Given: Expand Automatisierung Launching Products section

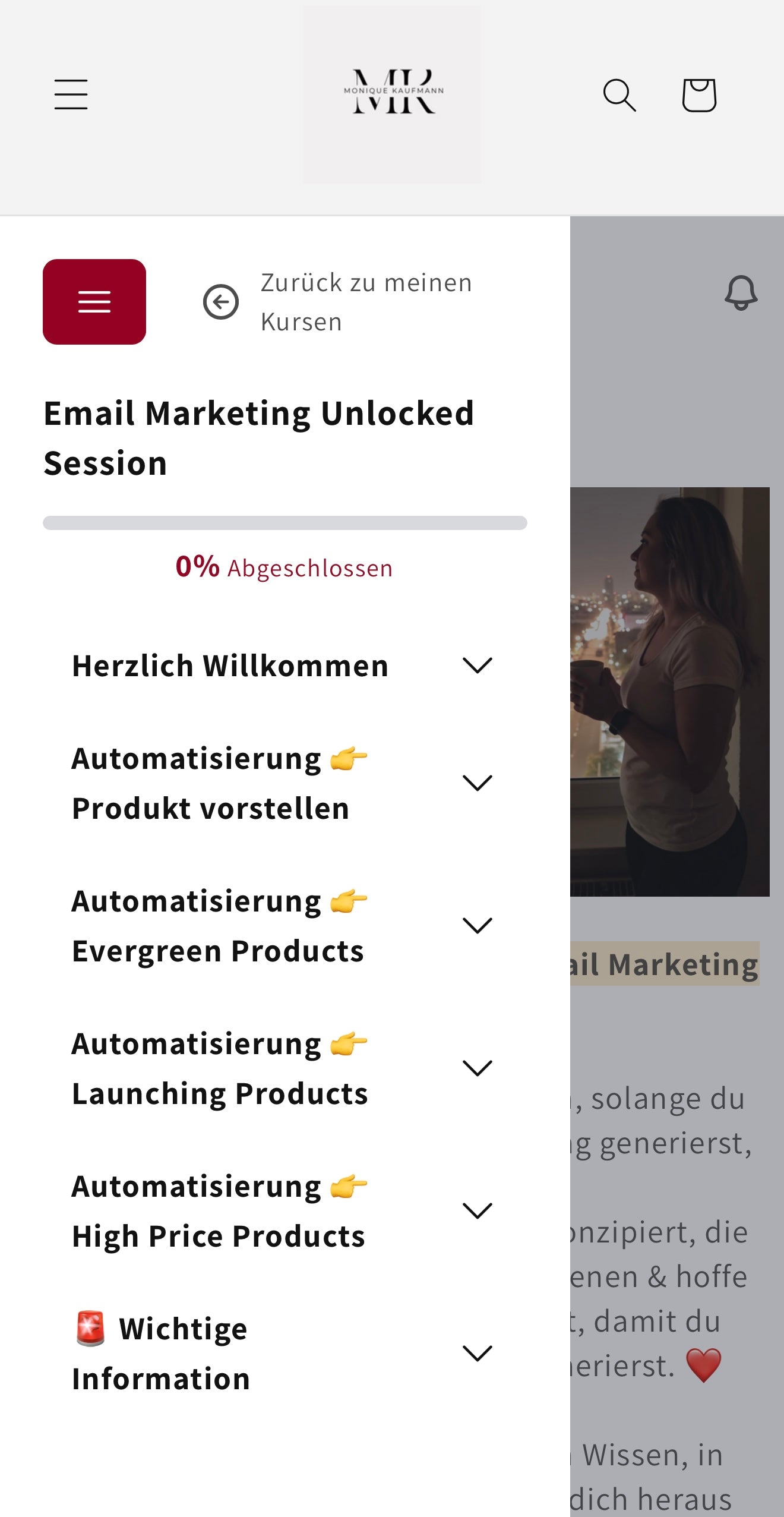Looking at the screenshot, I should 477,1068.
